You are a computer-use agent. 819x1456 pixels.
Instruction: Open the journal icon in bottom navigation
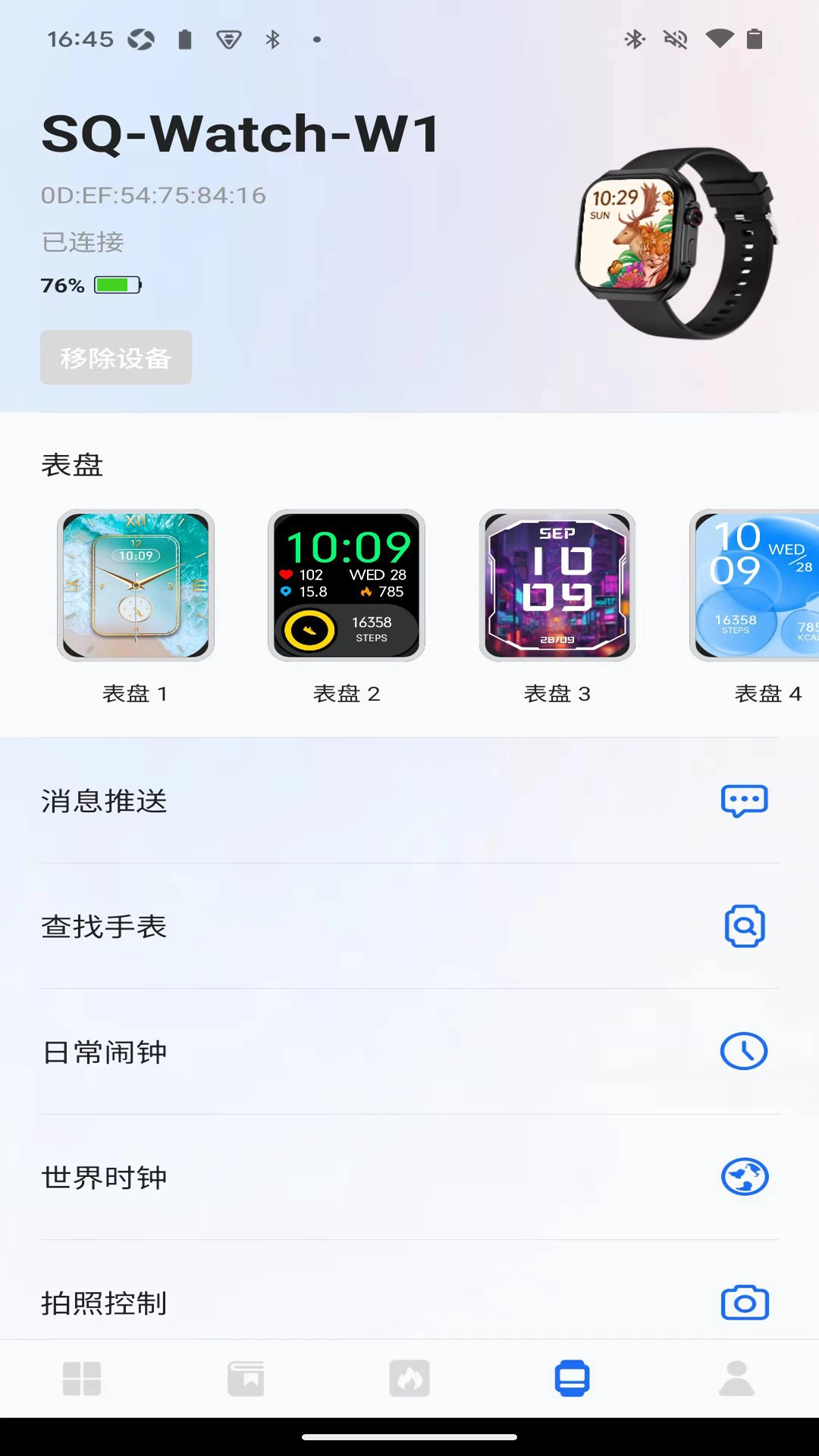click(x=246, y=1379)
